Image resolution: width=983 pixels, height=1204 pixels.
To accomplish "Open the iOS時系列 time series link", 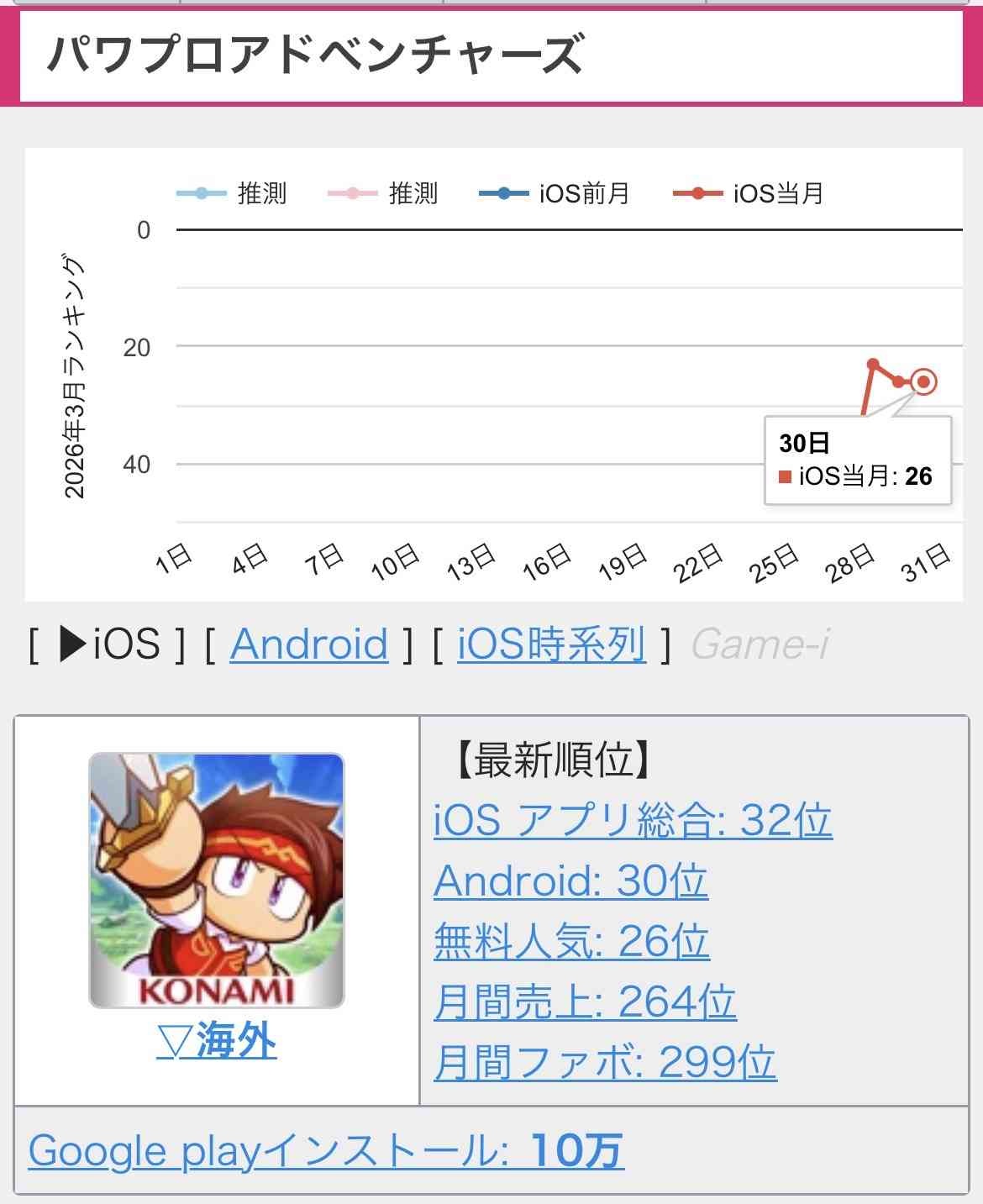I will click(x=551, y=644).
